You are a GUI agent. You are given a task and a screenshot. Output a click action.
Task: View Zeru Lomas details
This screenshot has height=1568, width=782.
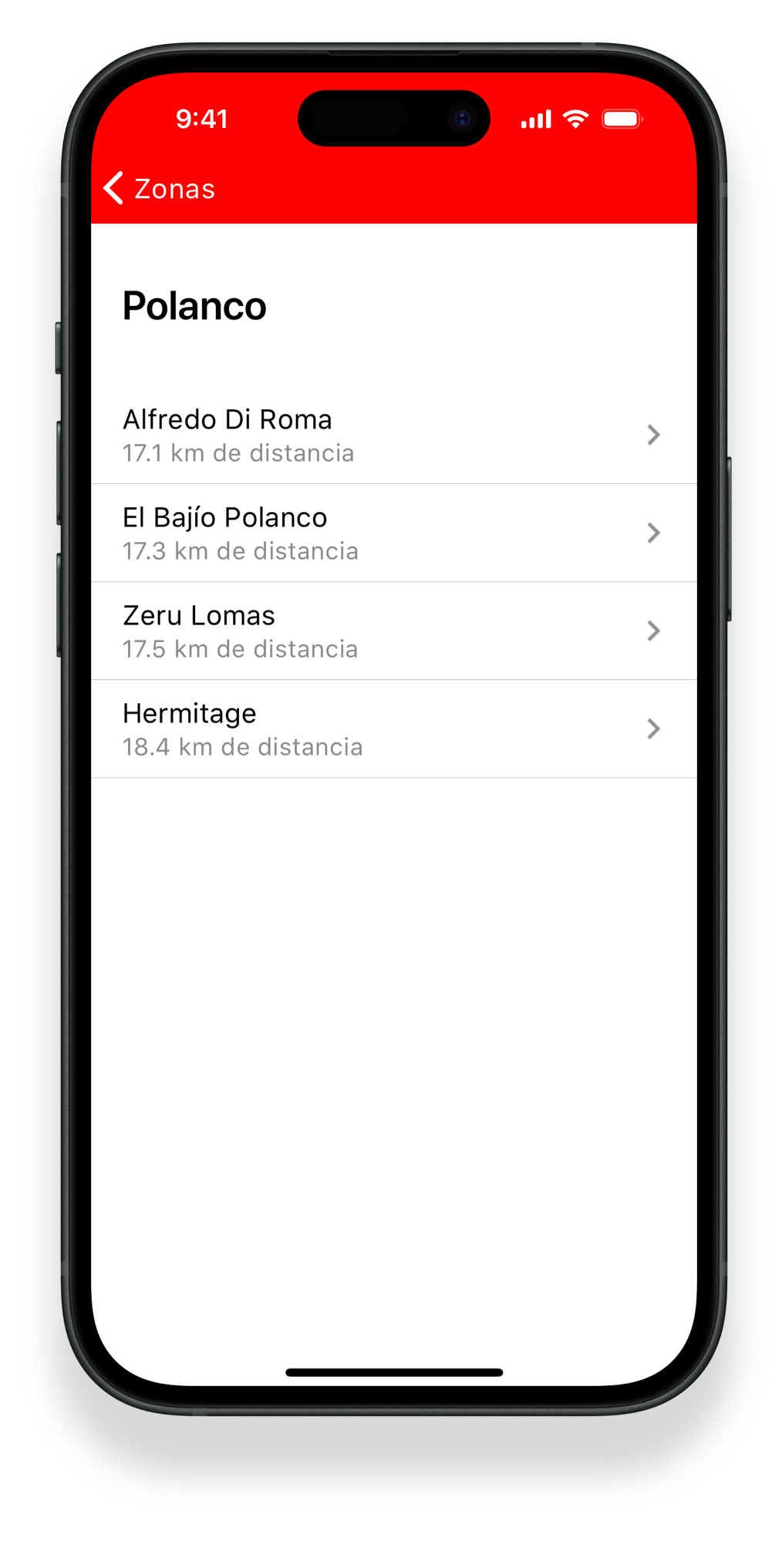393,631
